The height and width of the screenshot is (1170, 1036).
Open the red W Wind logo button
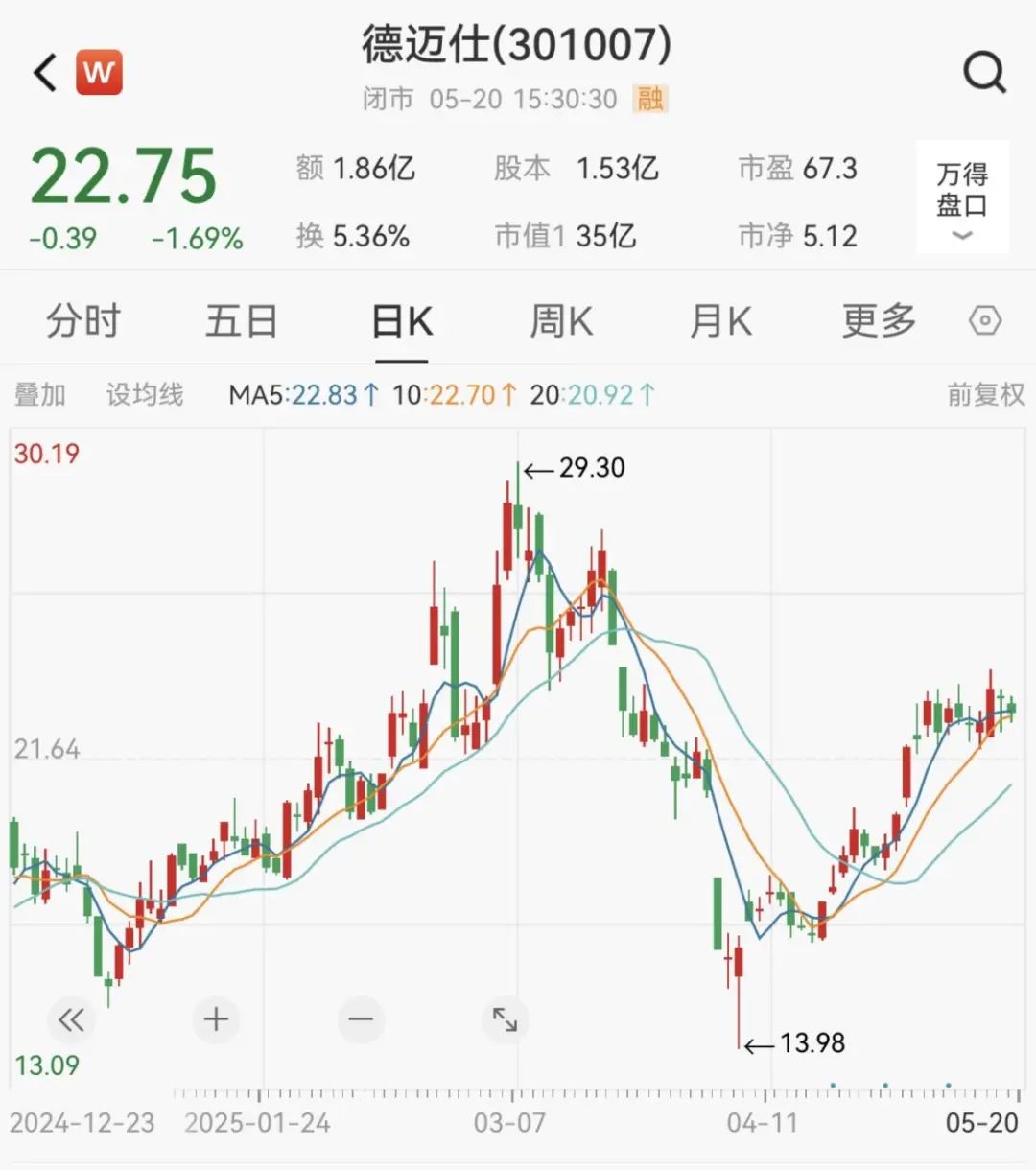(100, 73)
